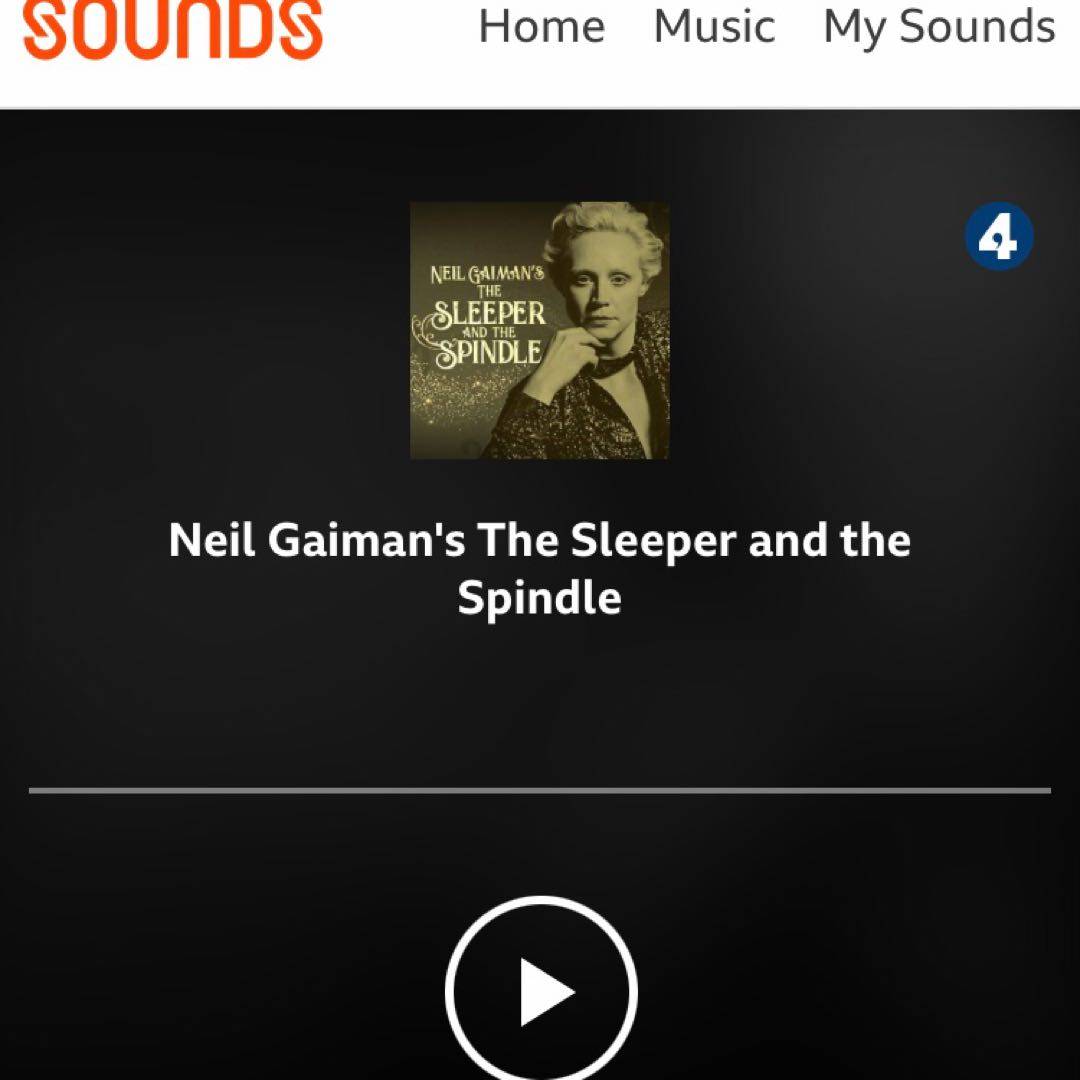Go to the Home tab
Image resolution: width=1080 pixels, height=1080 pixels.
(x=541, y=27)
